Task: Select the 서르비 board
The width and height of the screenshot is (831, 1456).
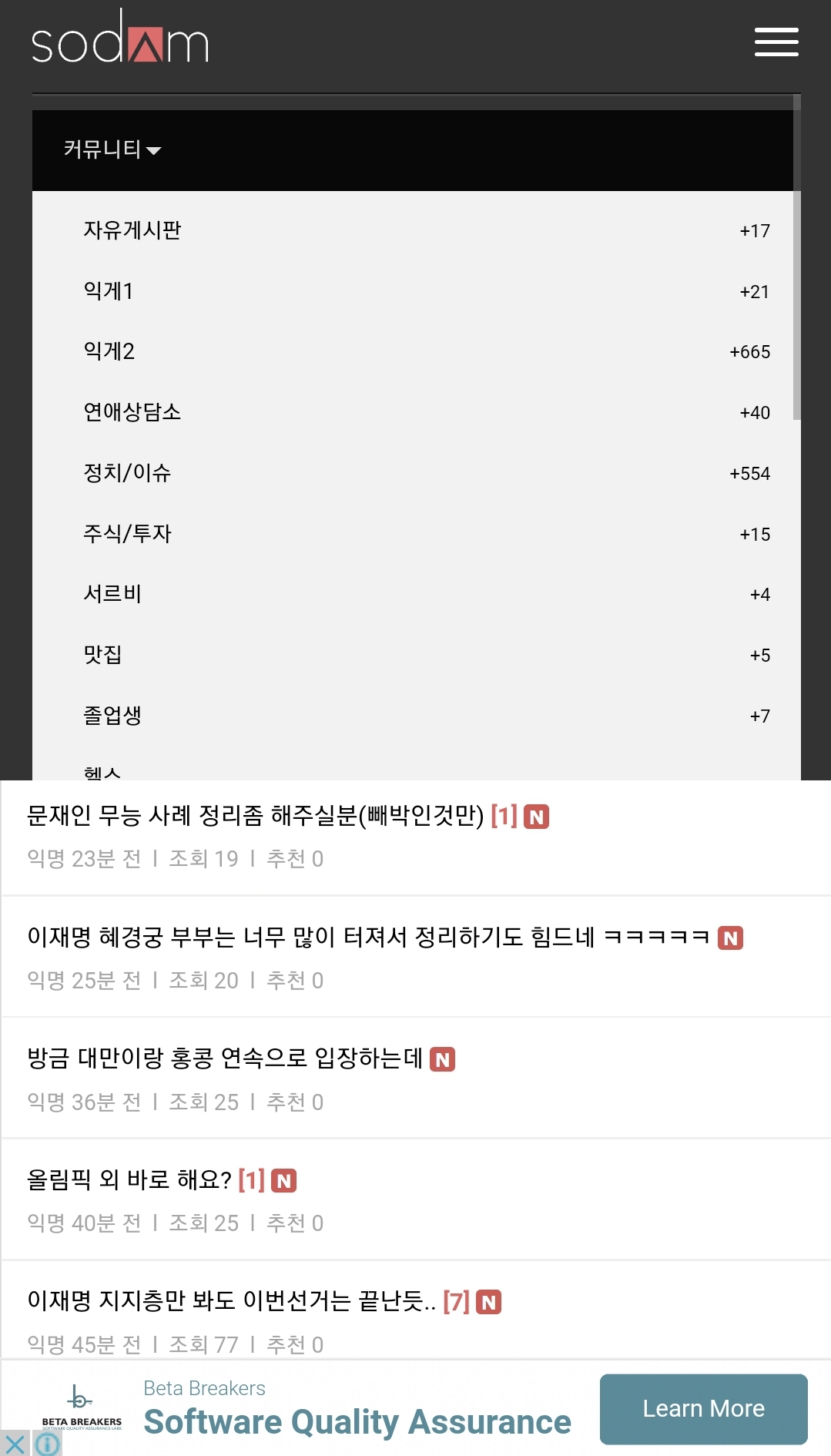Action: point(112,594)
